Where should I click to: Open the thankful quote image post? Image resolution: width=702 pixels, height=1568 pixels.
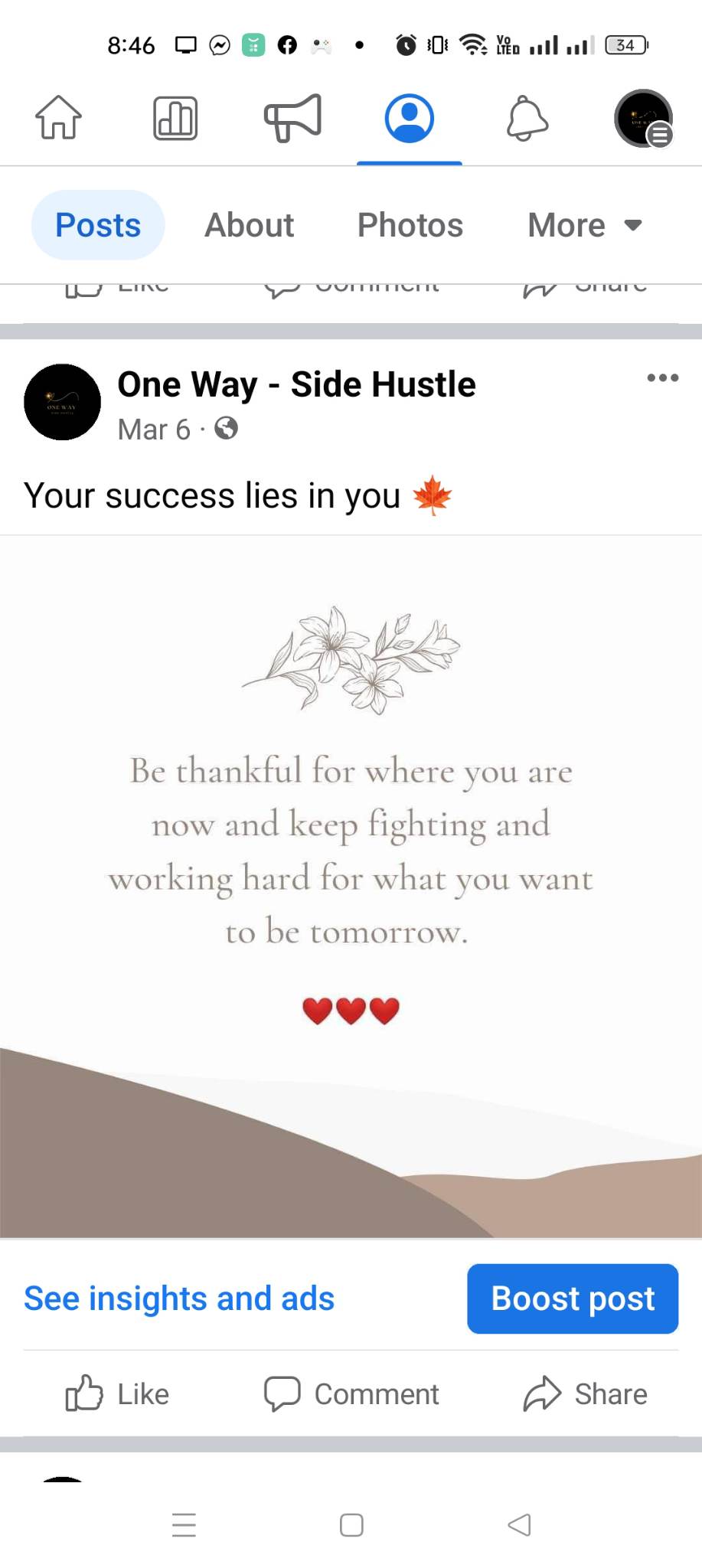(x=351, y=886)
